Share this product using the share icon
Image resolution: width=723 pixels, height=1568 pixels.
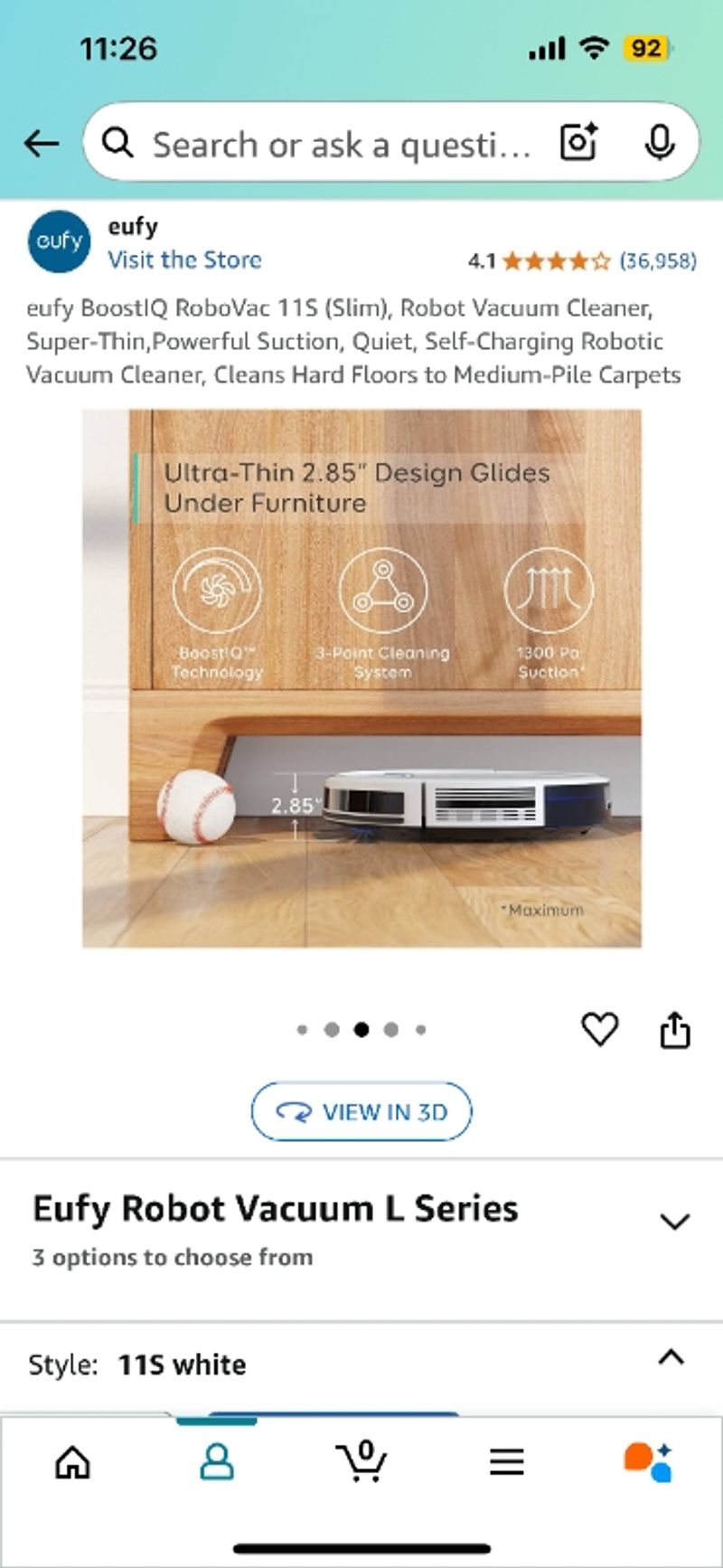click(674, 1029)
